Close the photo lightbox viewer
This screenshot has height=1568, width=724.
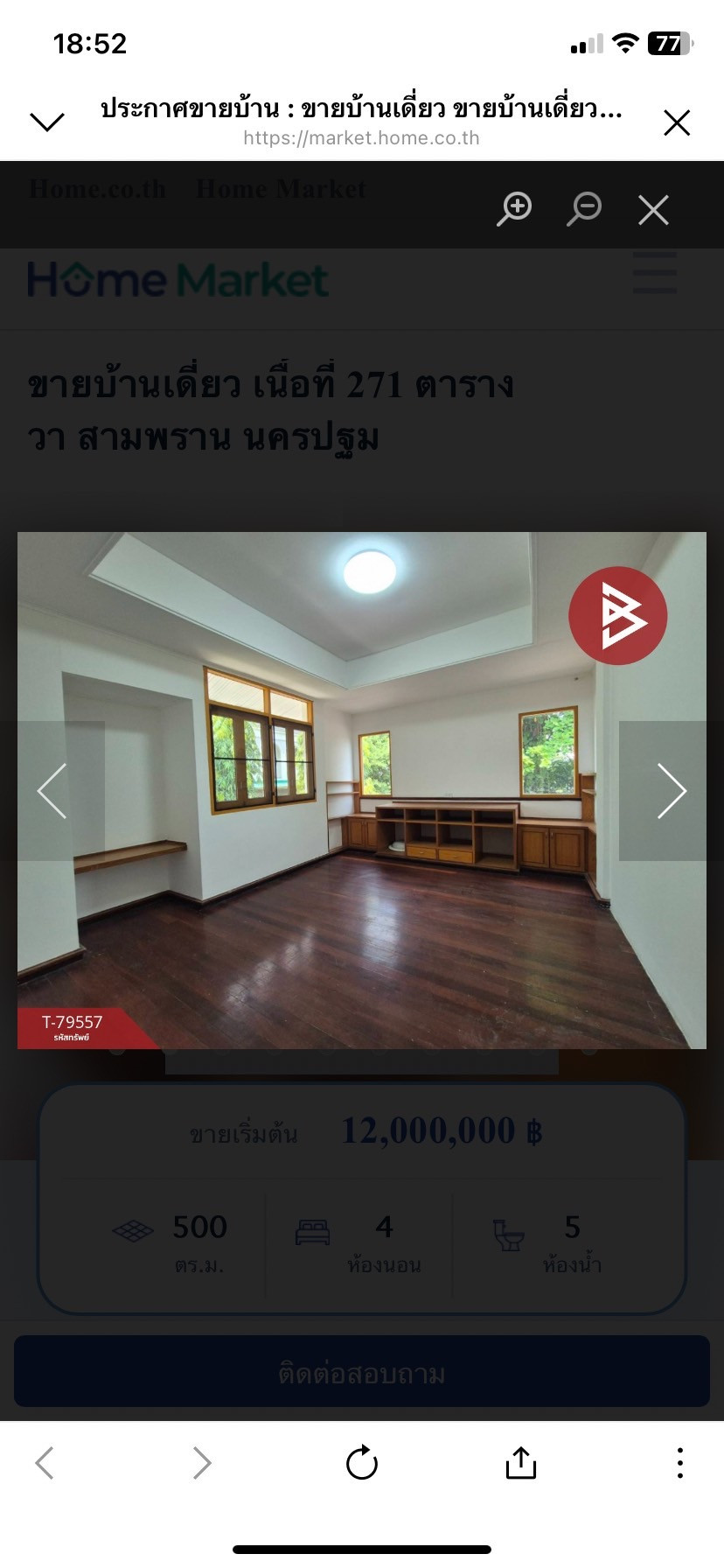click(653, 210)
